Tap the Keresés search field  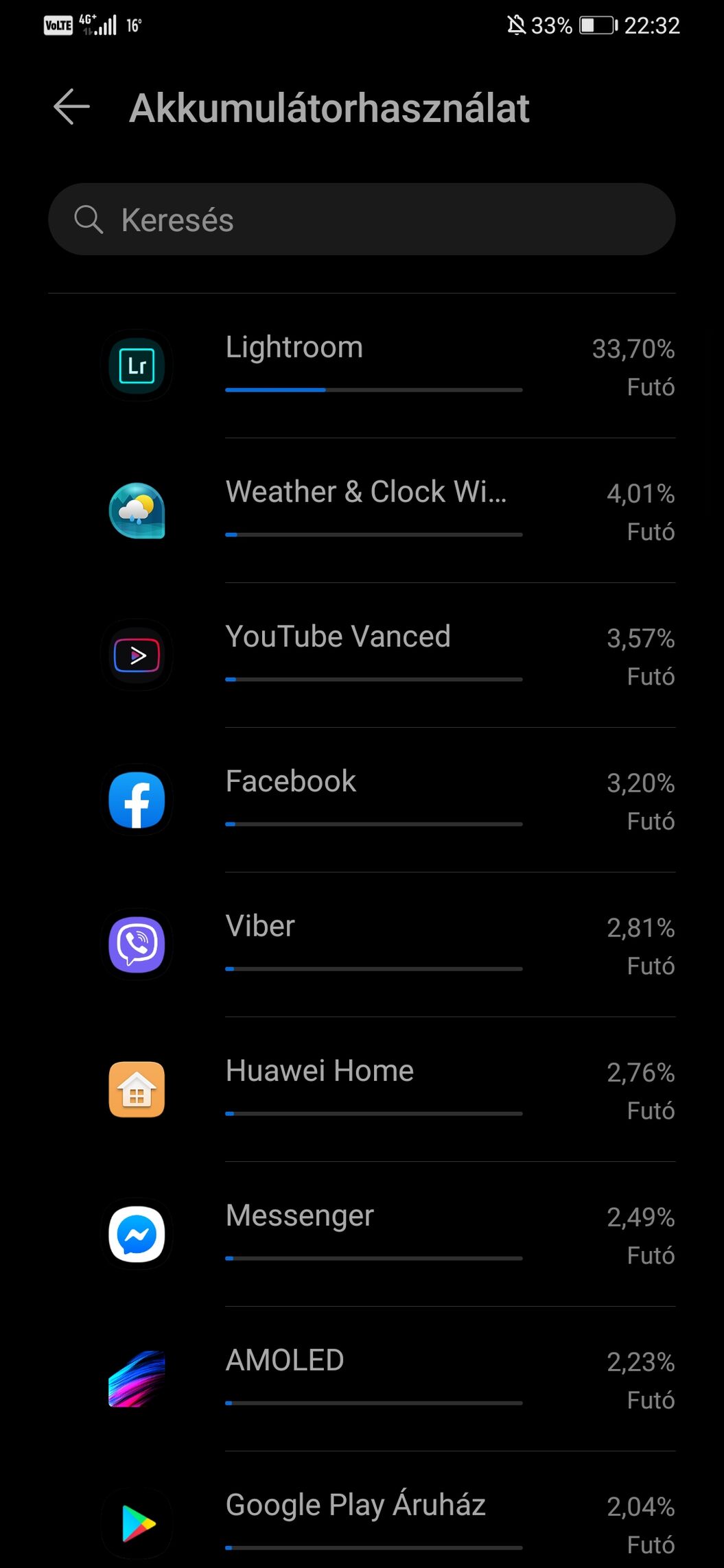tap(362, 219)
